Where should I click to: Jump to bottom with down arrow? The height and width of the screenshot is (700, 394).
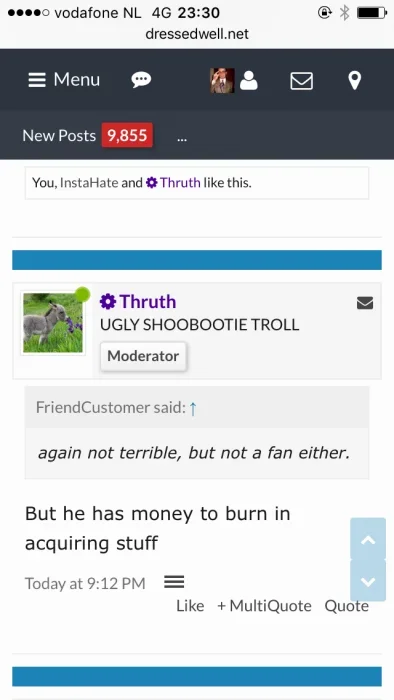pyautogui.click(x=368, y=581)
